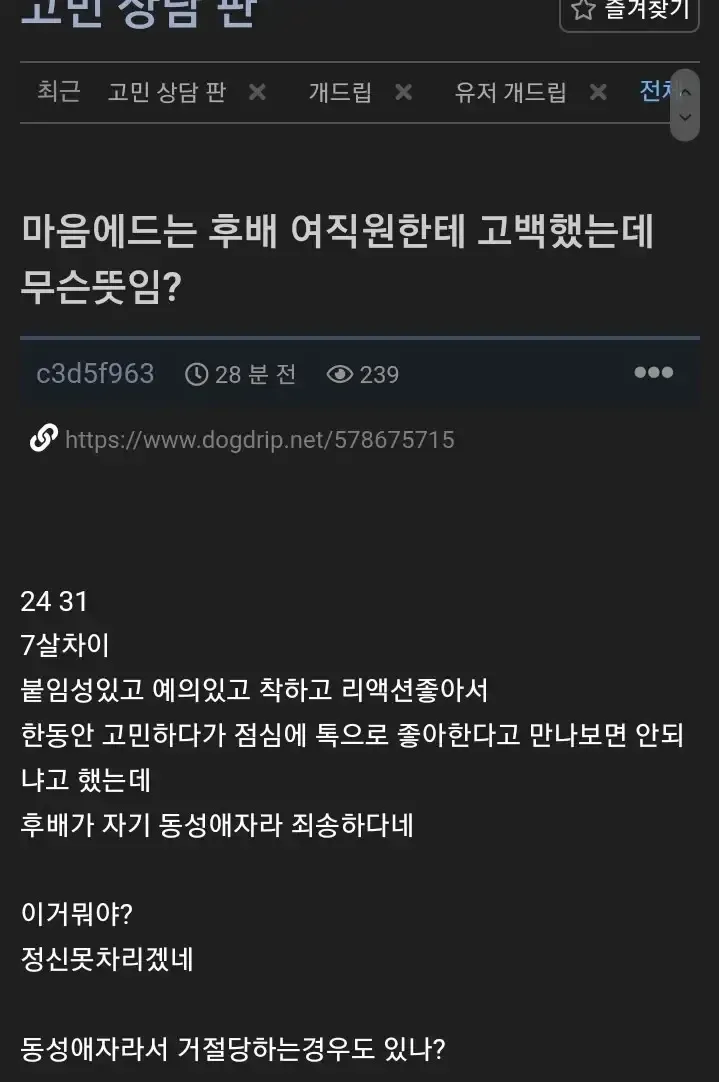Screen dimensions: 719x1082
Task: Tap the 즐겨찾기 favorite button
Action: pyautogui.click(x=629, y=10)
